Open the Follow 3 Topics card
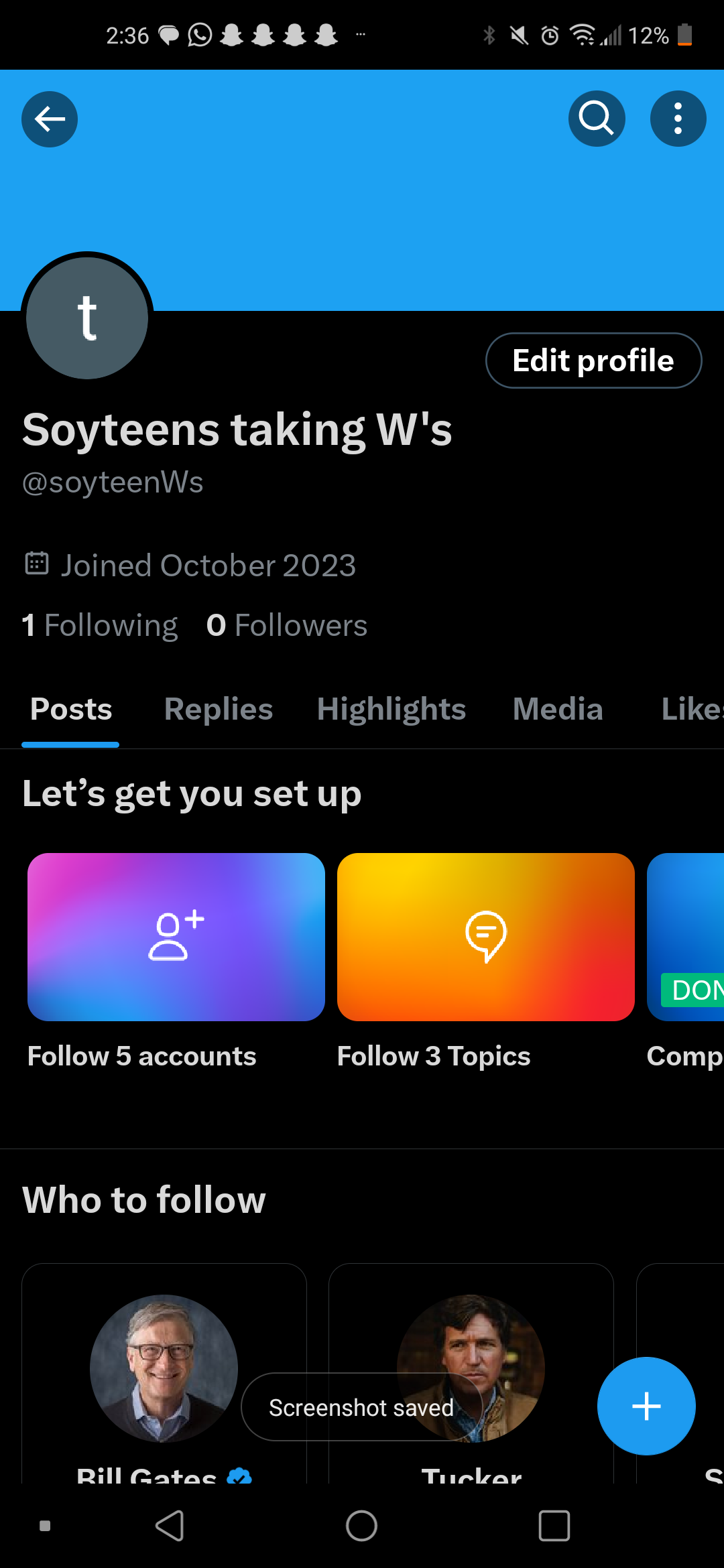The width and height of the screenshot is (724, 1568). (485, 937)
